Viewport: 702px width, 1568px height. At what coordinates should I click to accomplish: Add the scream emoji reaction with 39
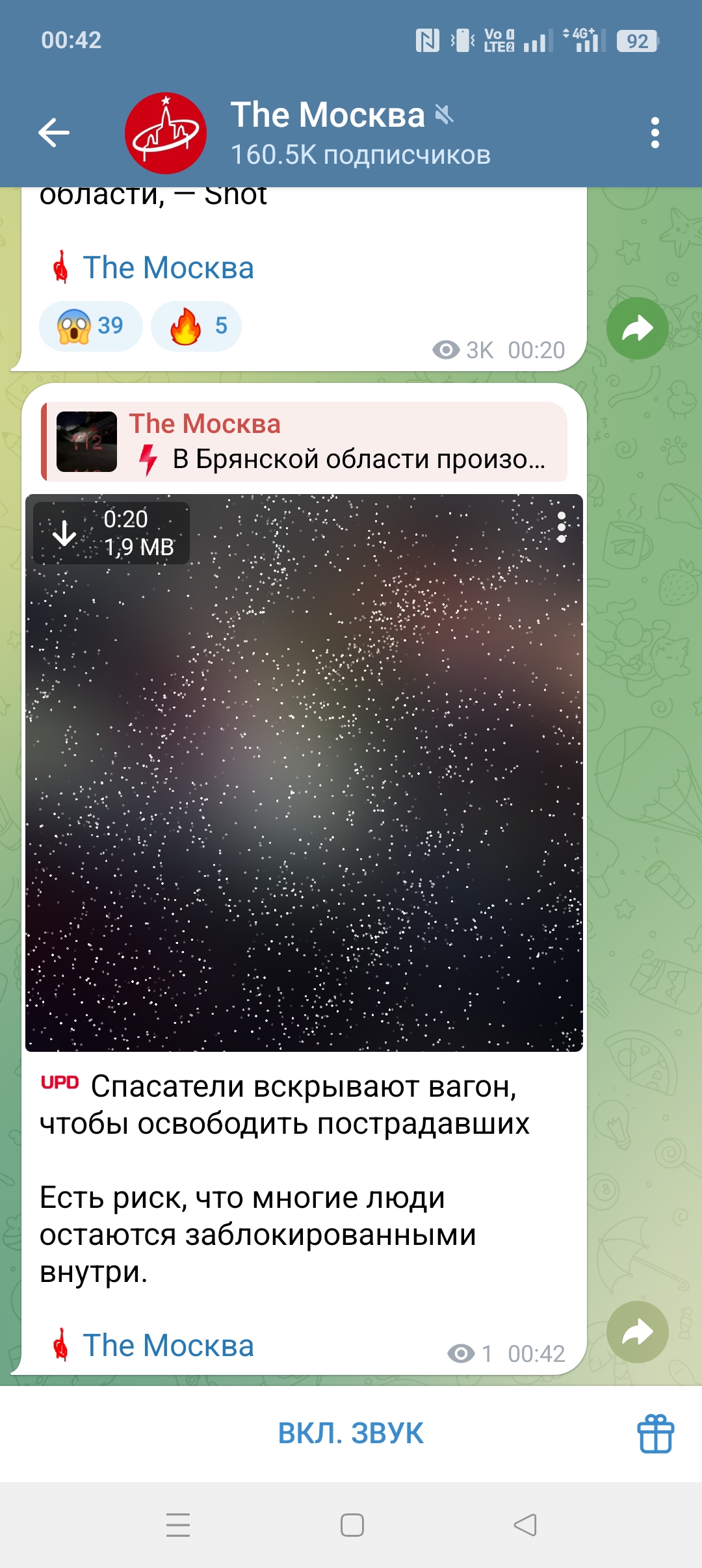tap(90, 326)
